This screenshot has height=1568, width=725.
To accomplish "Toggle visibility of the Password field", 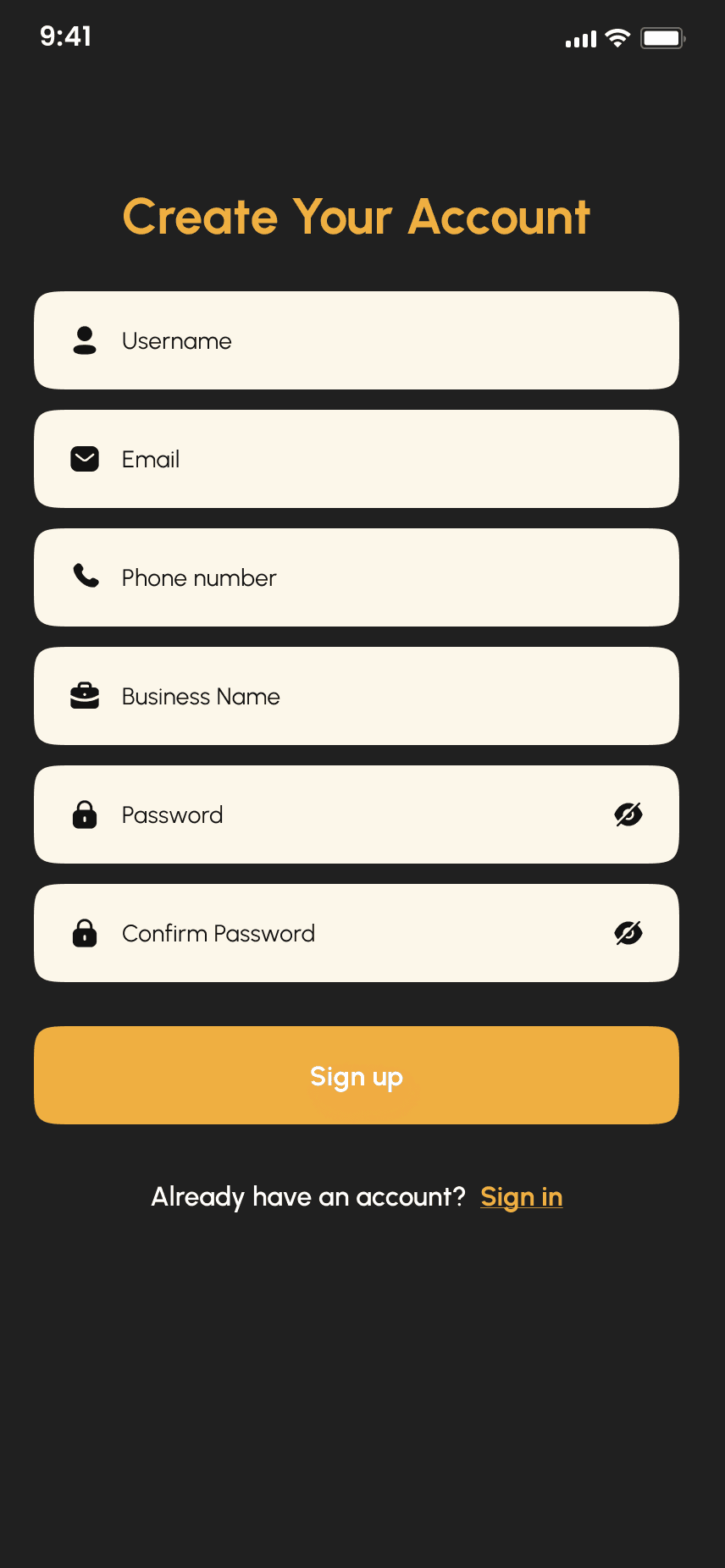I will tap(628, 814).
